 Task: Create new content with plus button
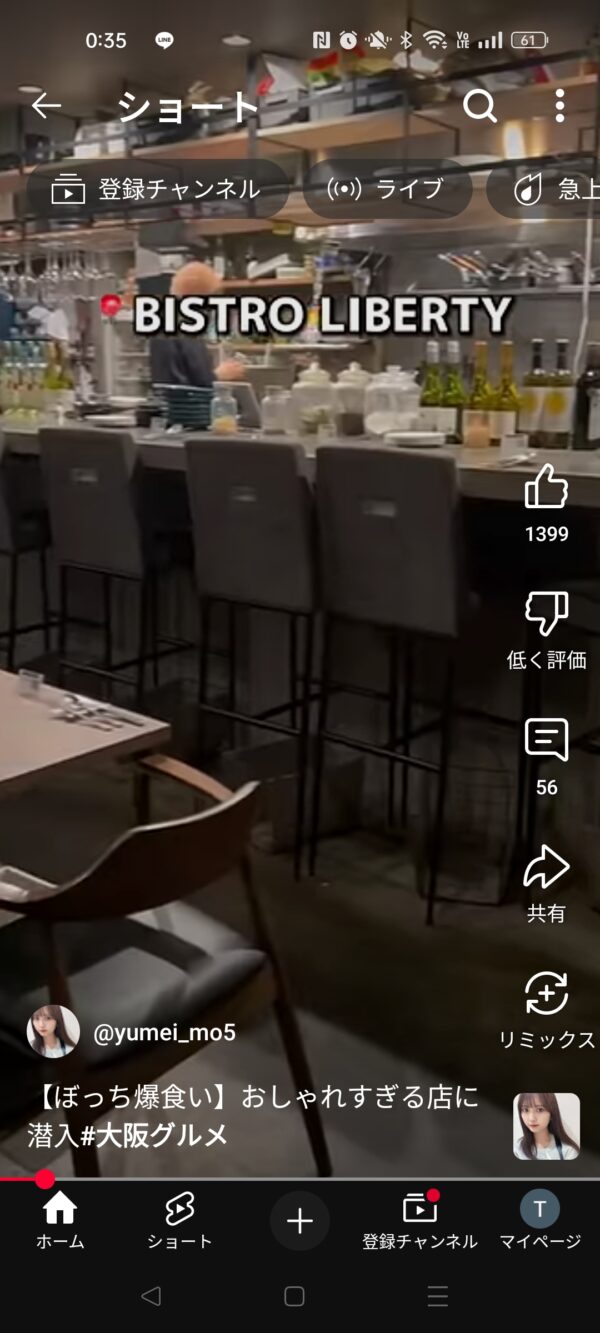(300, 1221)
